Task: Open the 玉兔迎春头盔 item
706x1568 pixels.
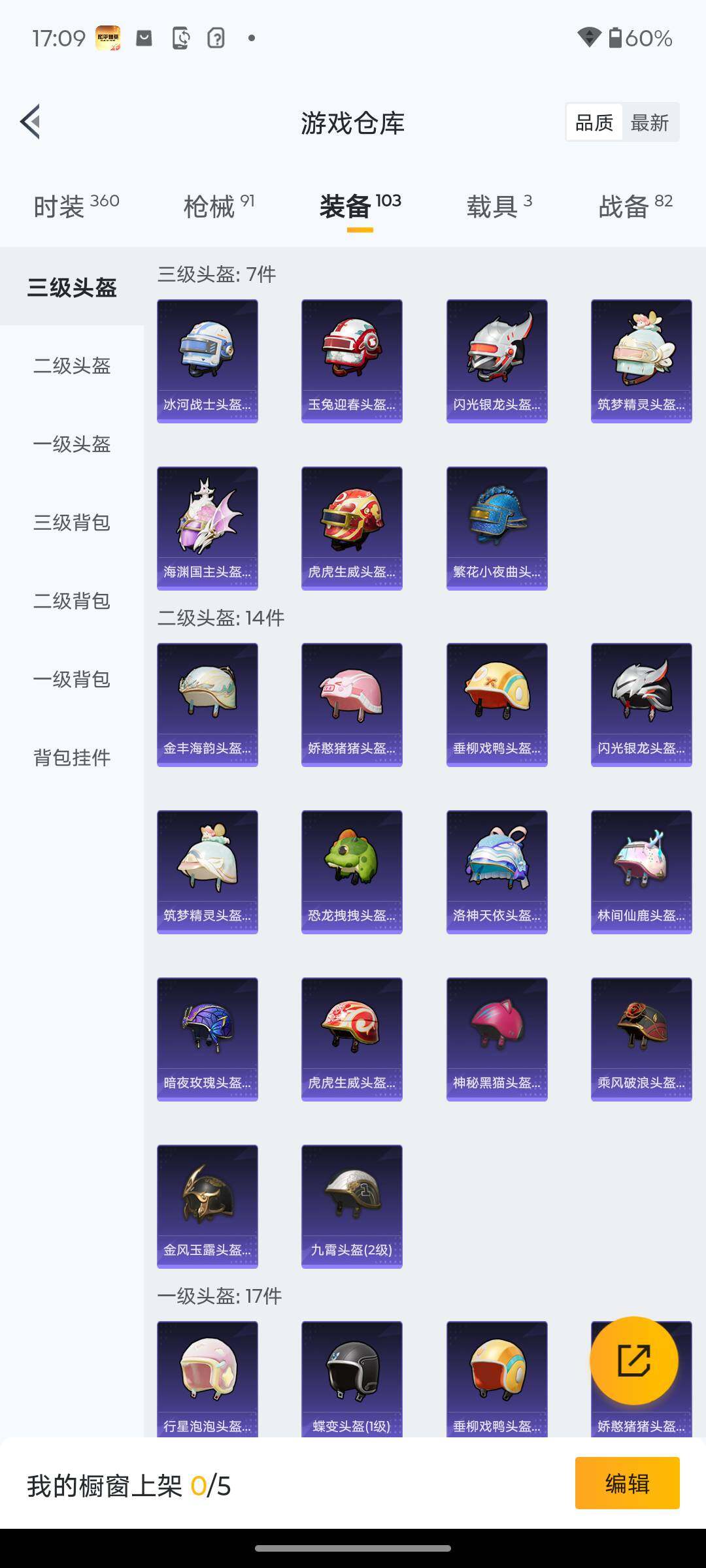Action: (x=352, y=361)
